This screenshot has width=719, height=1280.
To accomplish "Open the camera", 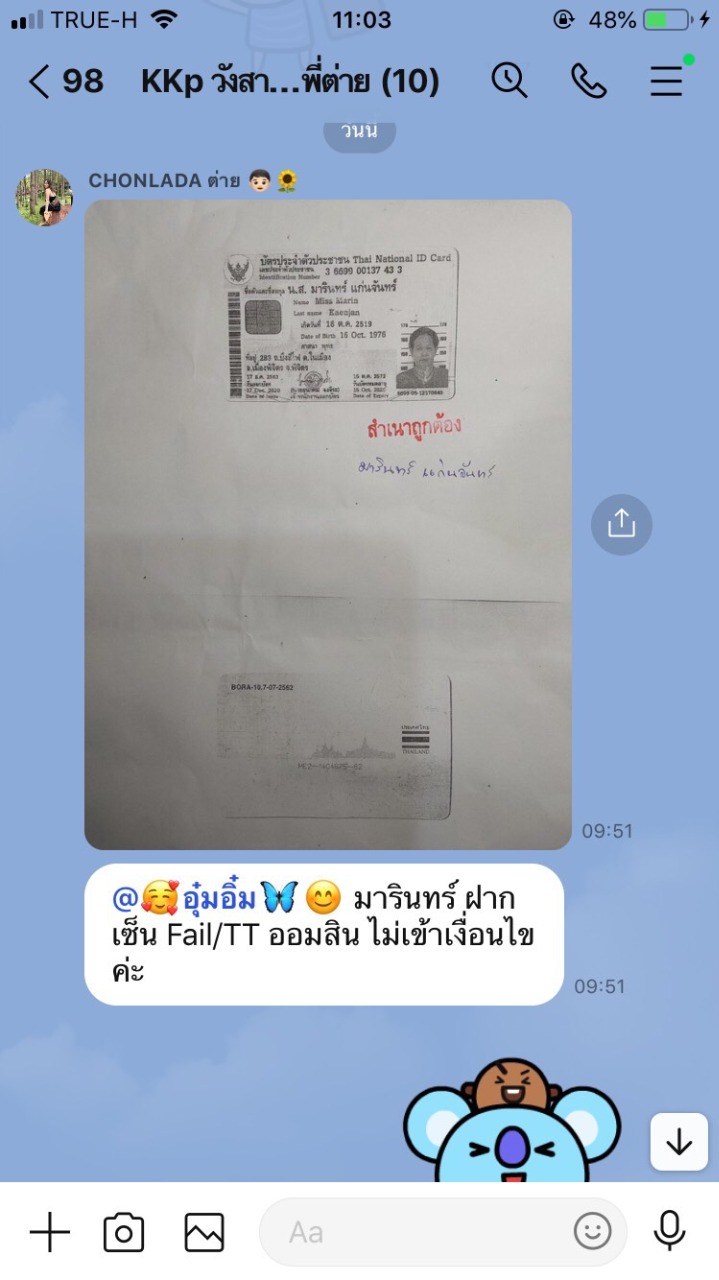I will tap(124, 1232).
